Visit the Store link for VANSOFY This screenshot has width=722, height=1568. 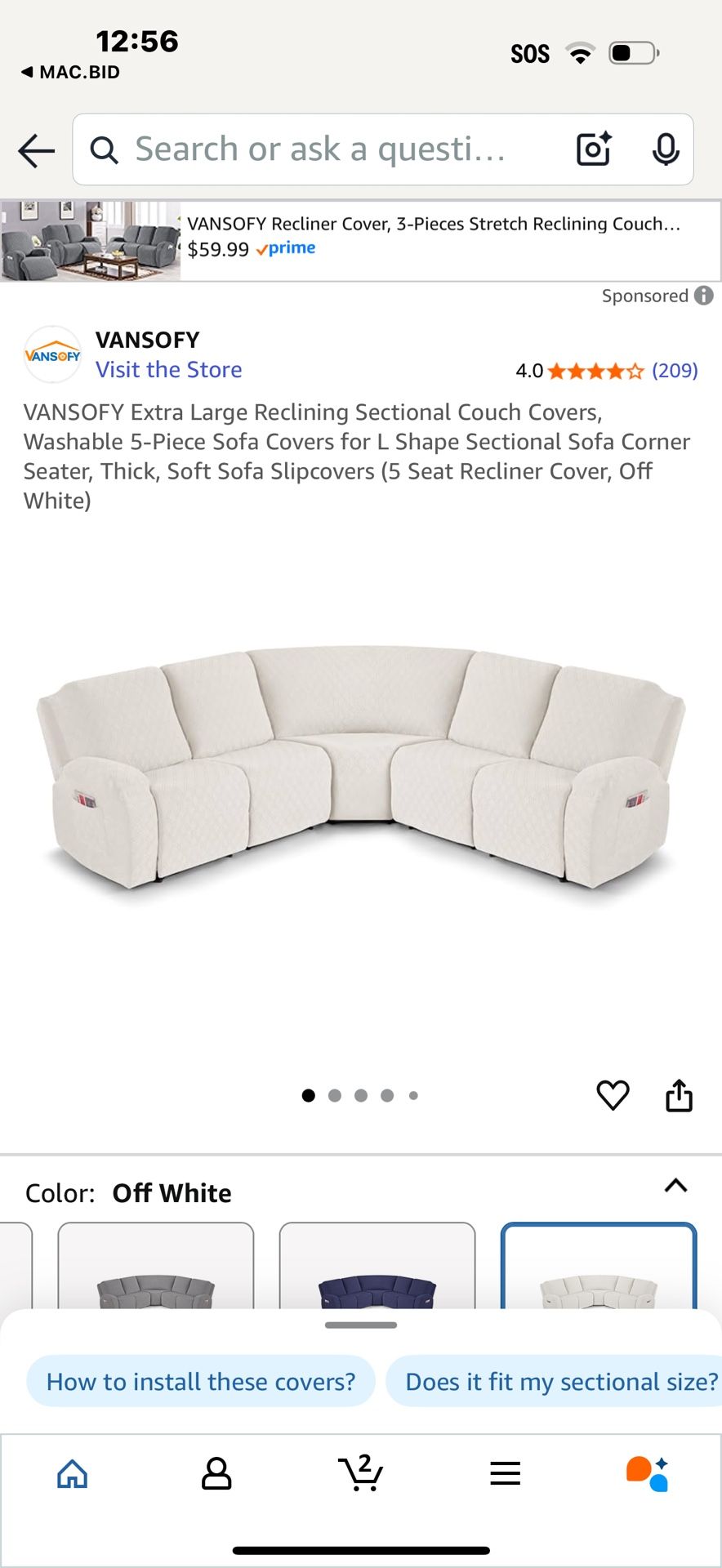tap(168, 370)
